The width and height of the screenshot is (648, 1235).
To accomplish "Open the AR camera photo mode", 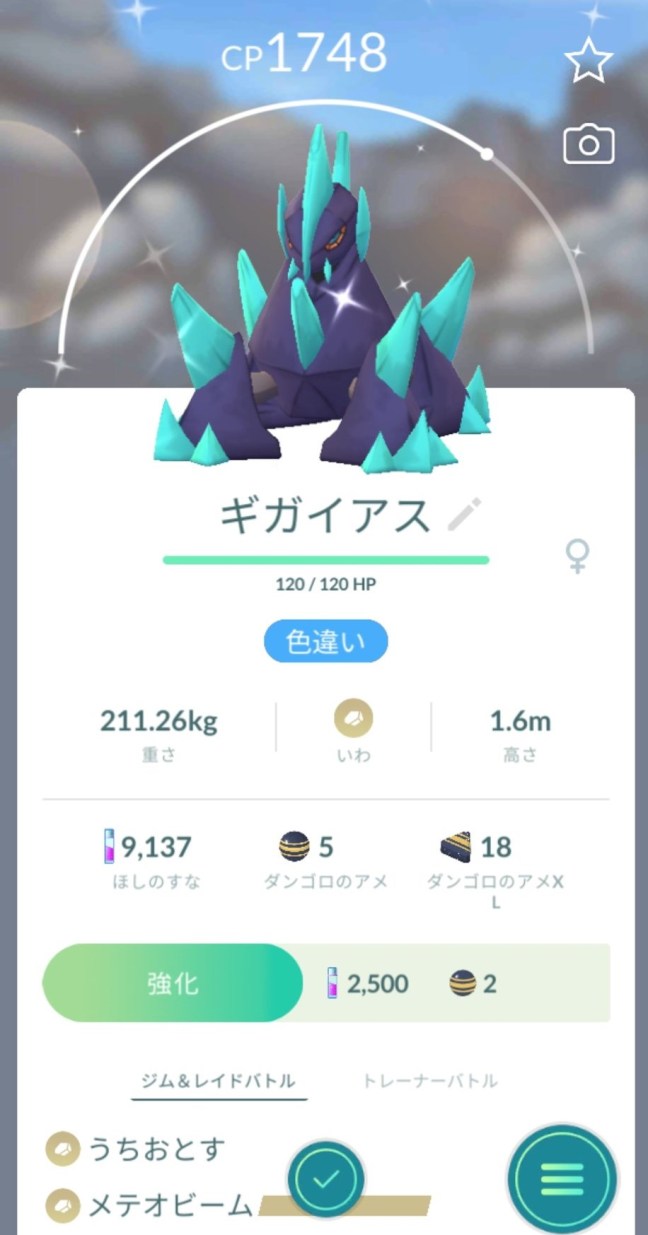I will click(x=589, y=145).
